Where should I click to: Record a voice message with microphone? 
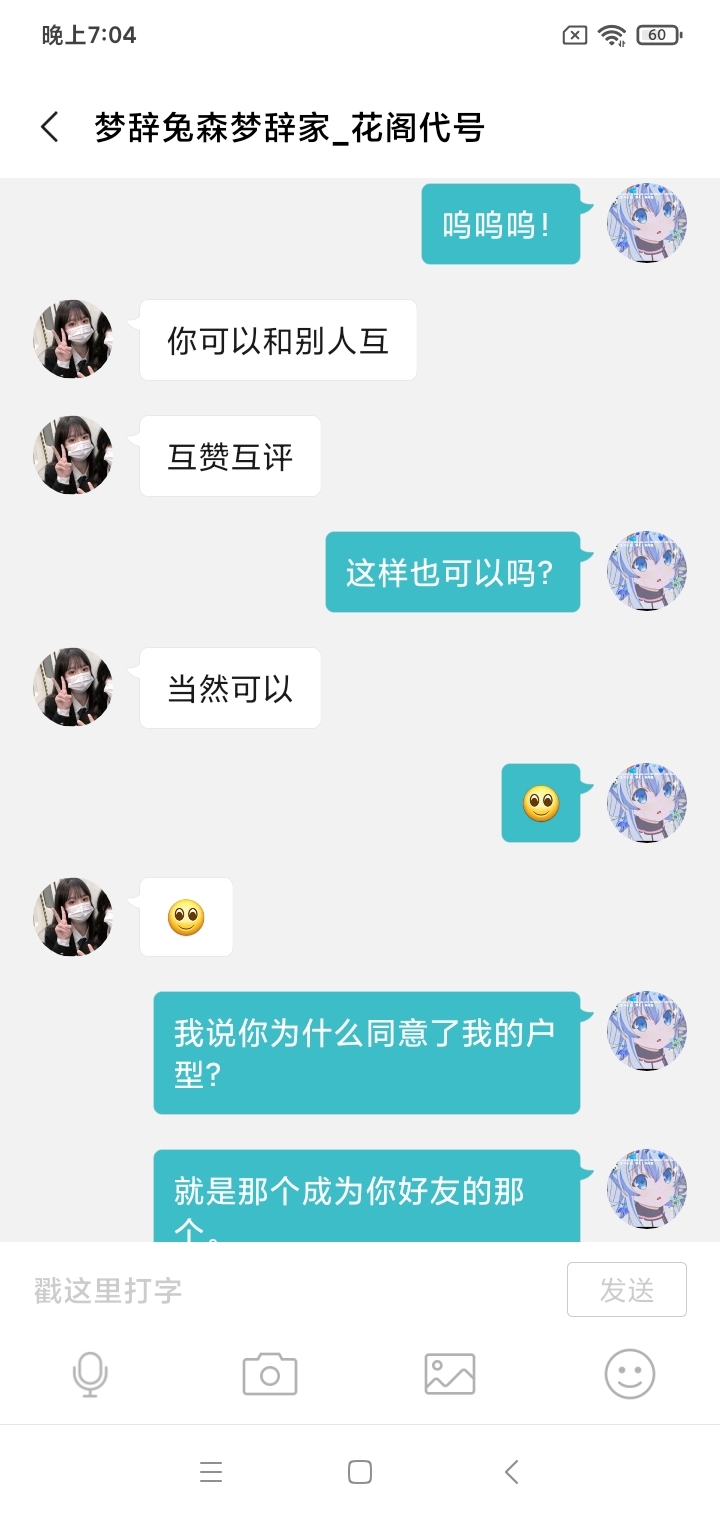(90, 1374)
